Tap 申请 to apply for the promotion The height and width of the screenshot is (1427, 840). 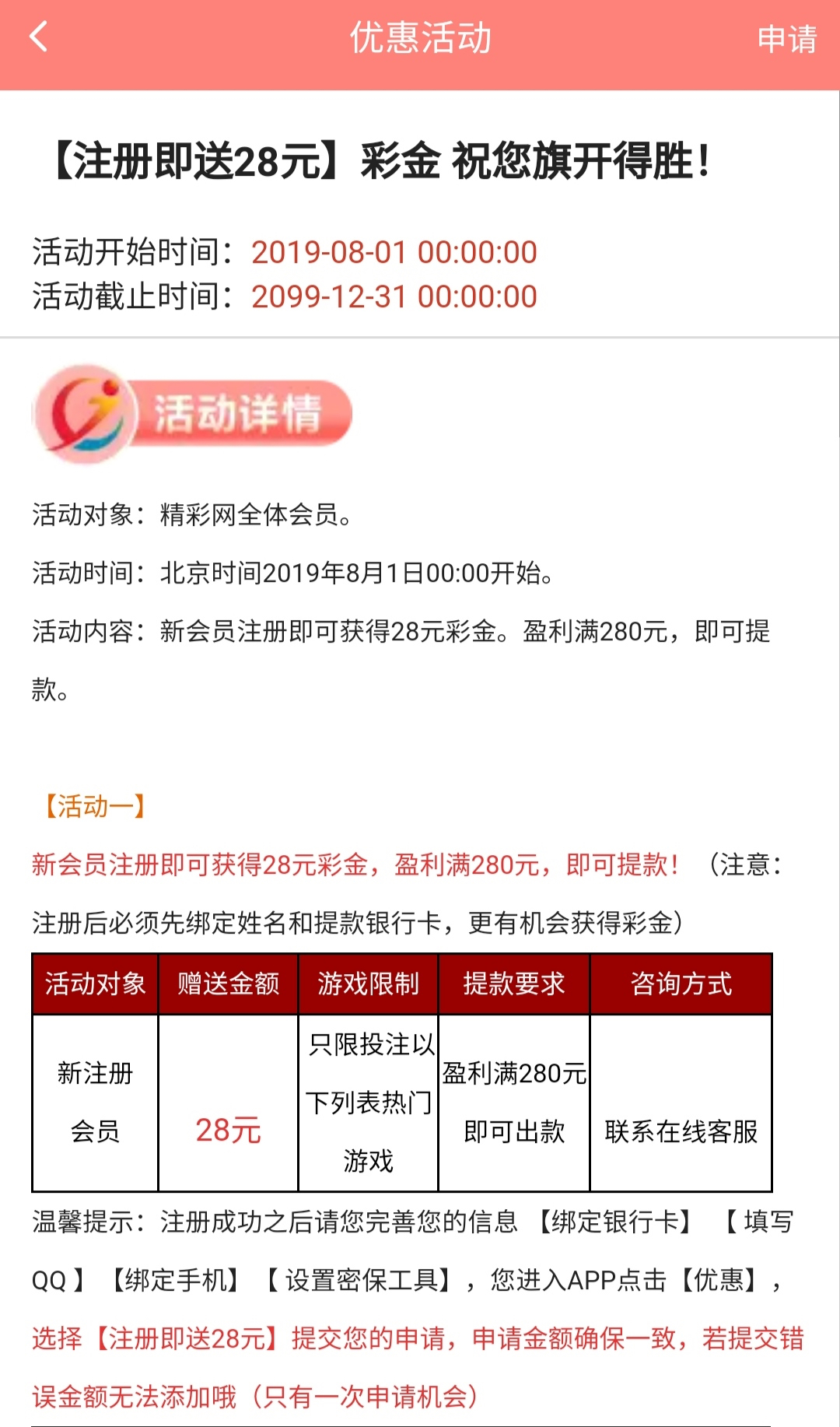coord(786,39)
